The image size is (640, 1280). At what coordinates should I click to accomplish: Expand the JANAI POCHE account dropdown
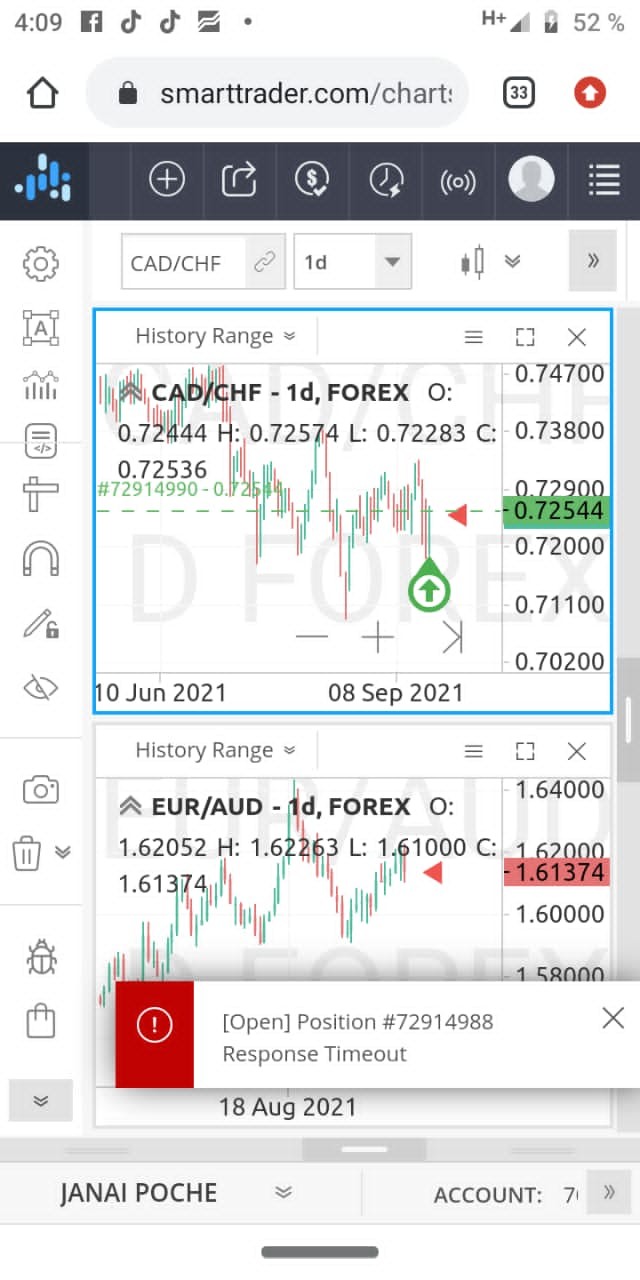(283, 1192)
